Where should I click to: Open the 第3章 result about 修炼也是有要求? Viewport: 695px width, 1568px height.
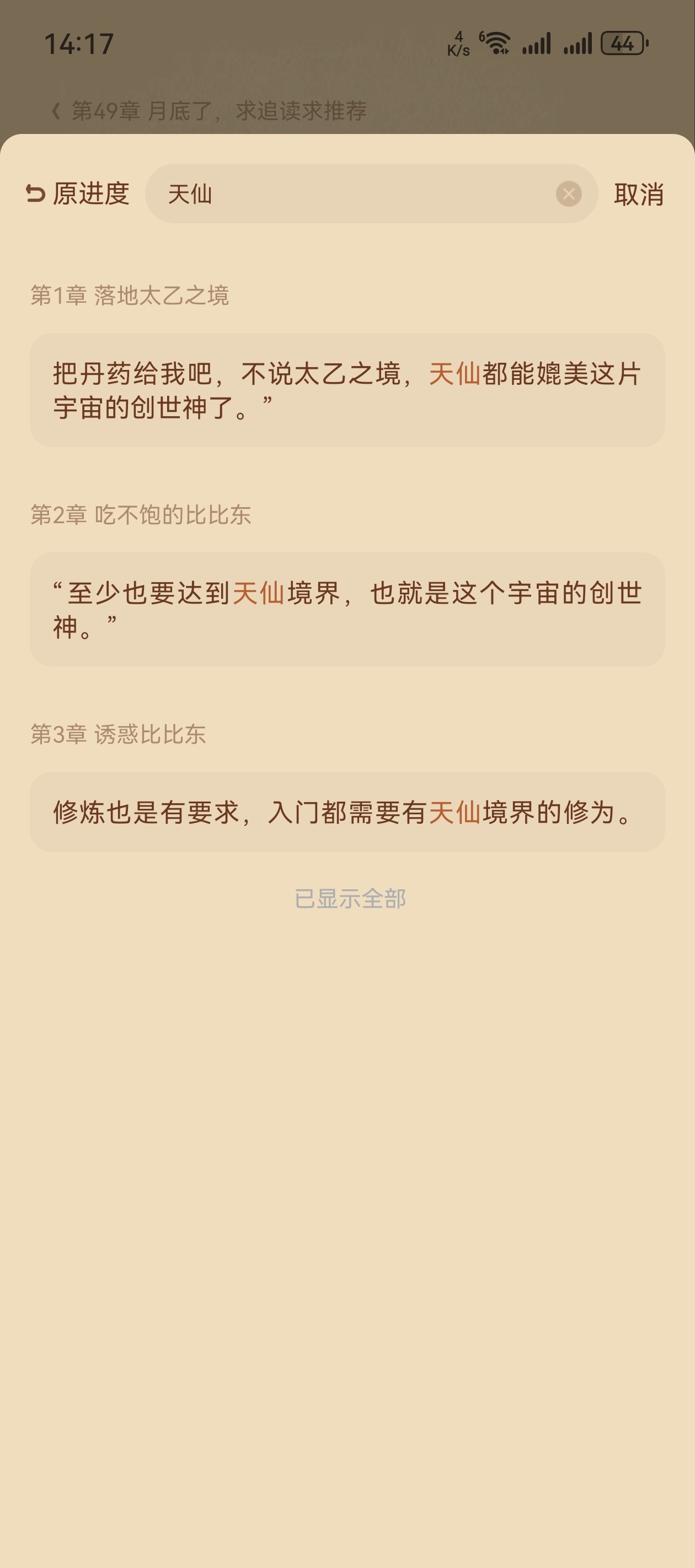347,812
